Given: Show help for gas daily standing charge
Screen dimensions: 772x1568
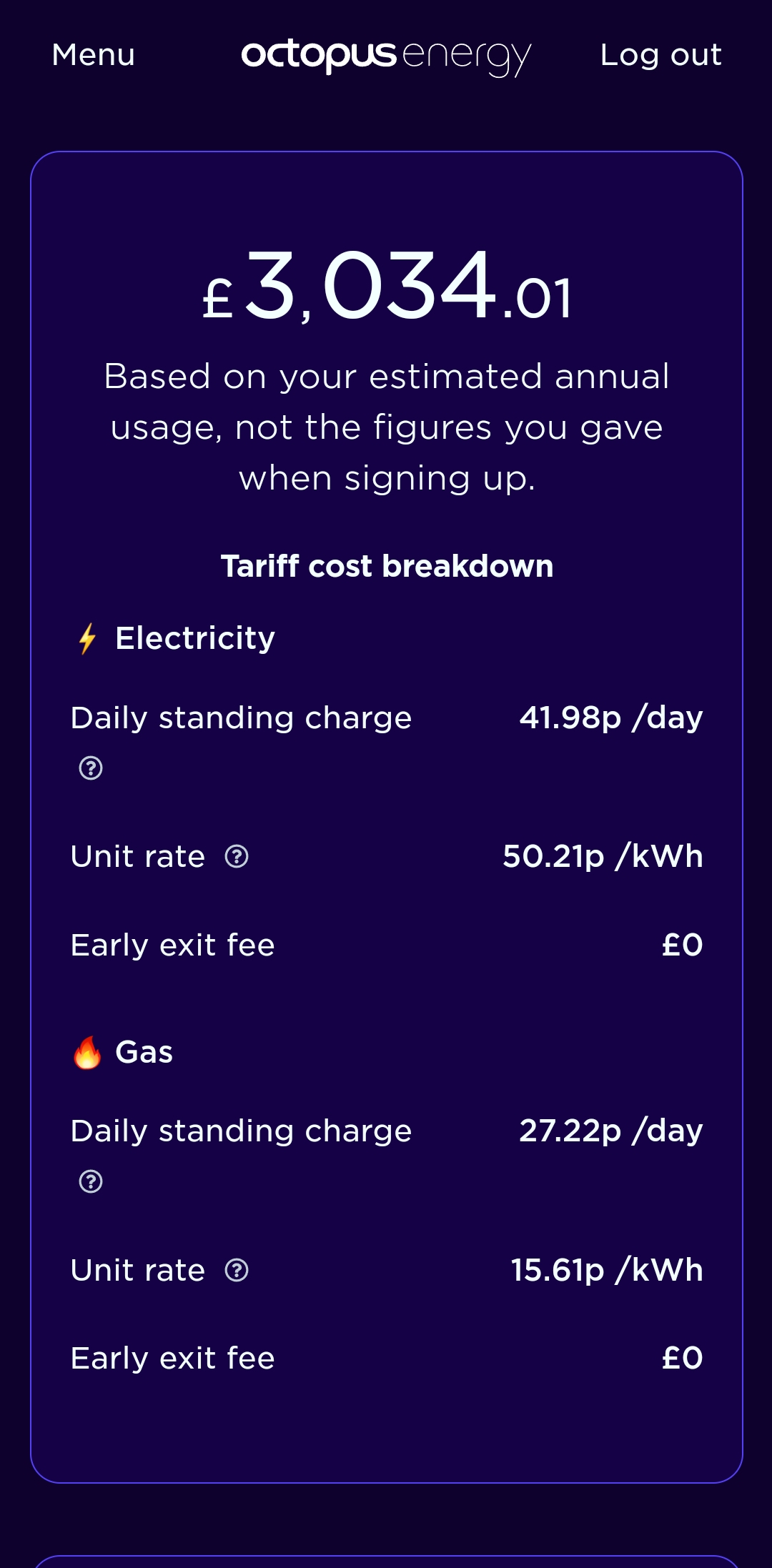Looking at the screenshot, I should (91, 1181).
